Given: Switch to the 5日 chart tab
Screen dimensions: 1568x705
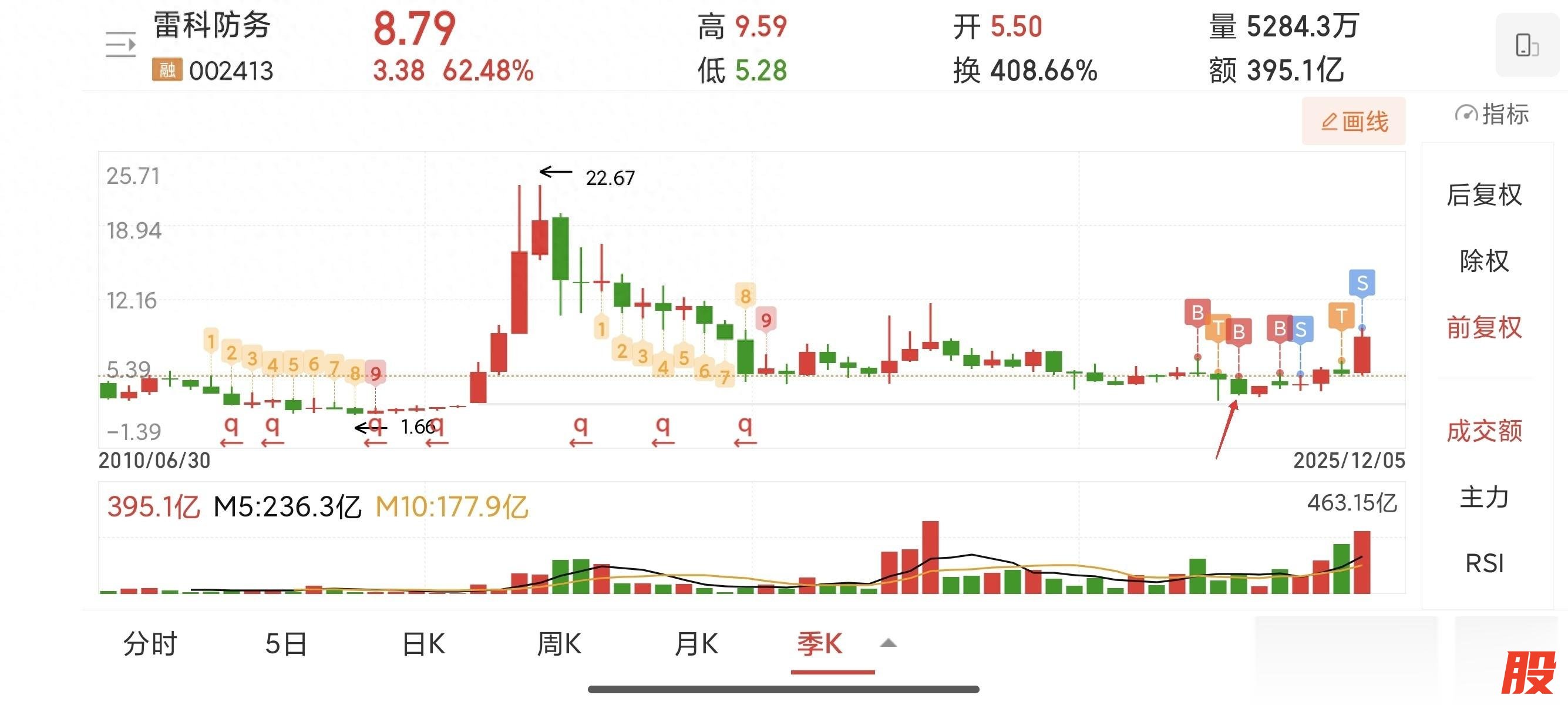Looking at the screenshot, I should click(x=286, y=644).
